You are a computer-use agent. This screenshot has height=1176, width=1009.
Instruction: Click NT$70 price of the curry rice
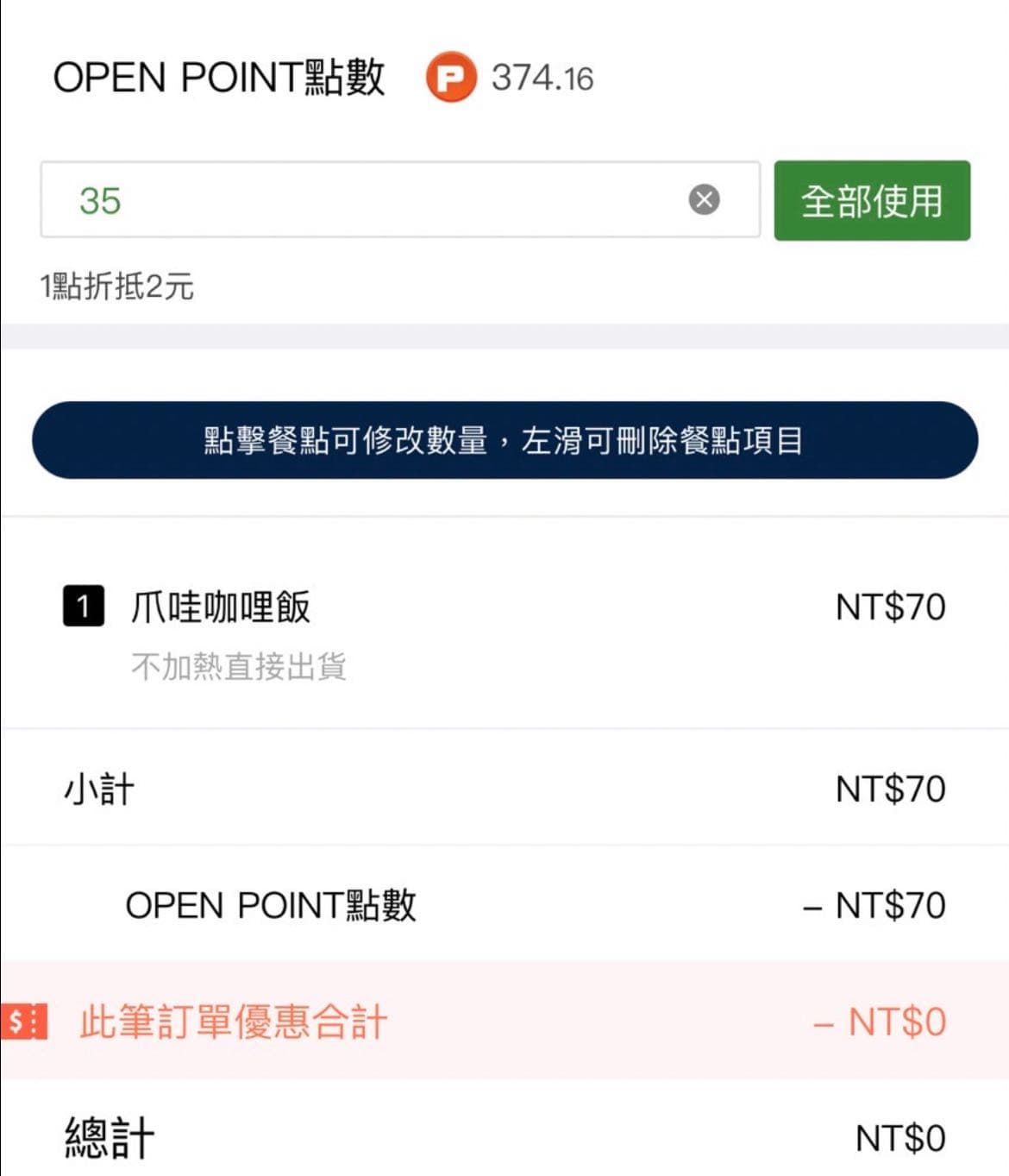point(890,607)
